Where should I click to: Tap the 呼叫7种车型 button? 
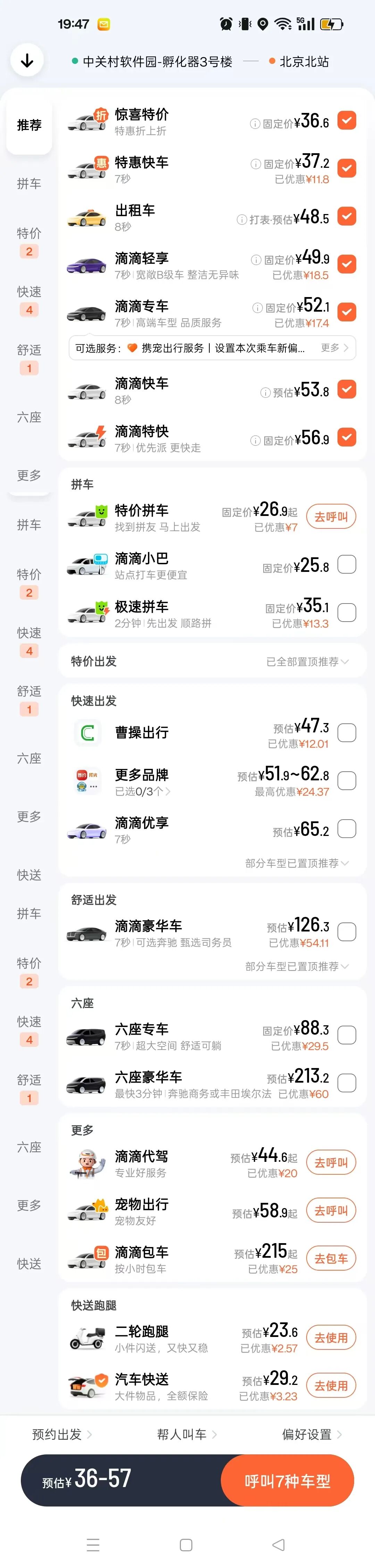click(287, 1481)
